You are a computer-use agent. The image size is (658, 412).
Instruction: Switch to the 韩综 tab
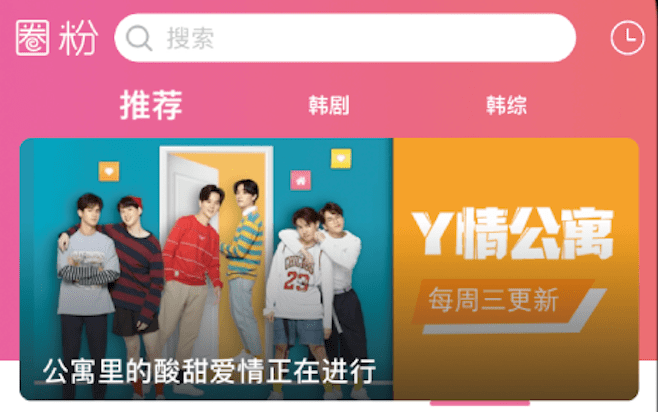coord(506,105)
